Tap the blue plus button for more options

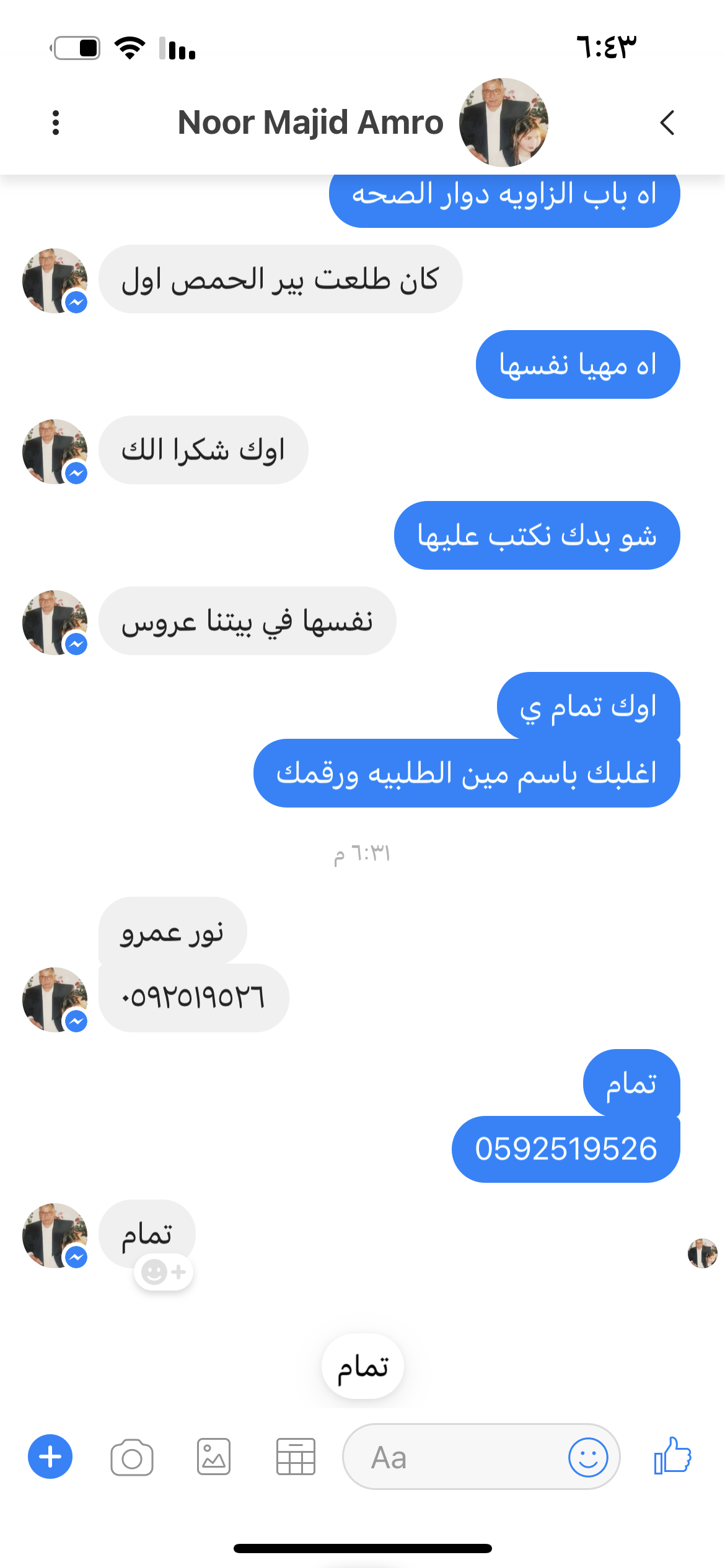pos(50,1457)
